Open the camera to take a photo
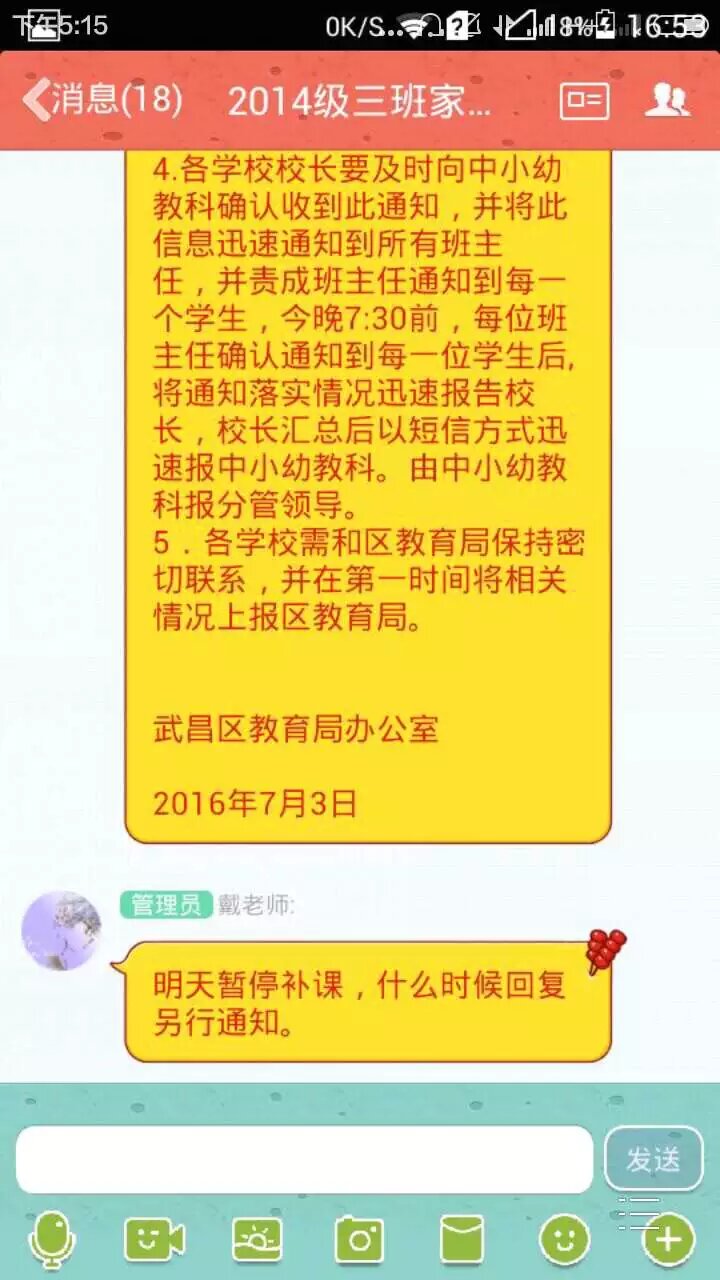 pyautogui.click(x=359, y=1241)
